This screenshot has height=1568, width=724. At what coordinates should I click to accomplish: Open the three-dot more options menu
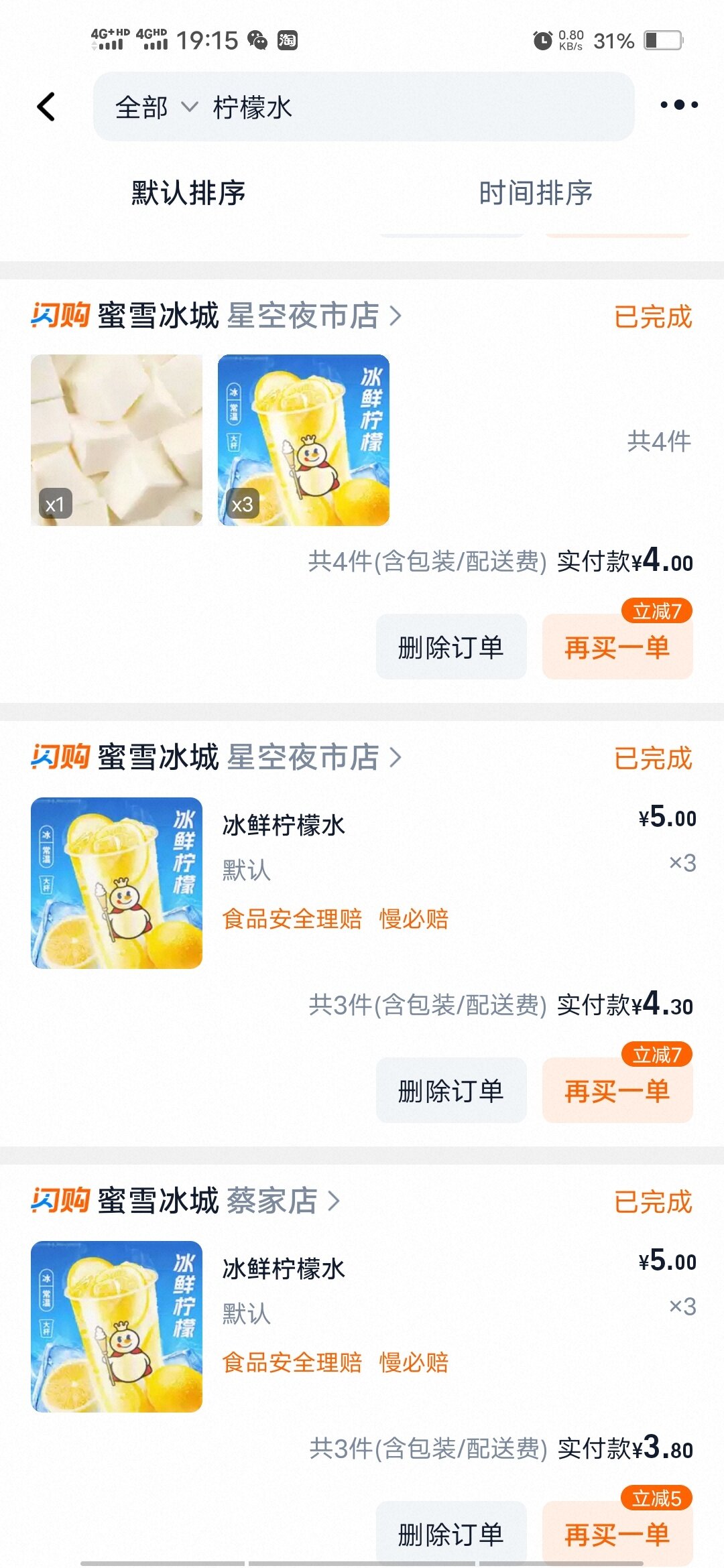[678, 105]
